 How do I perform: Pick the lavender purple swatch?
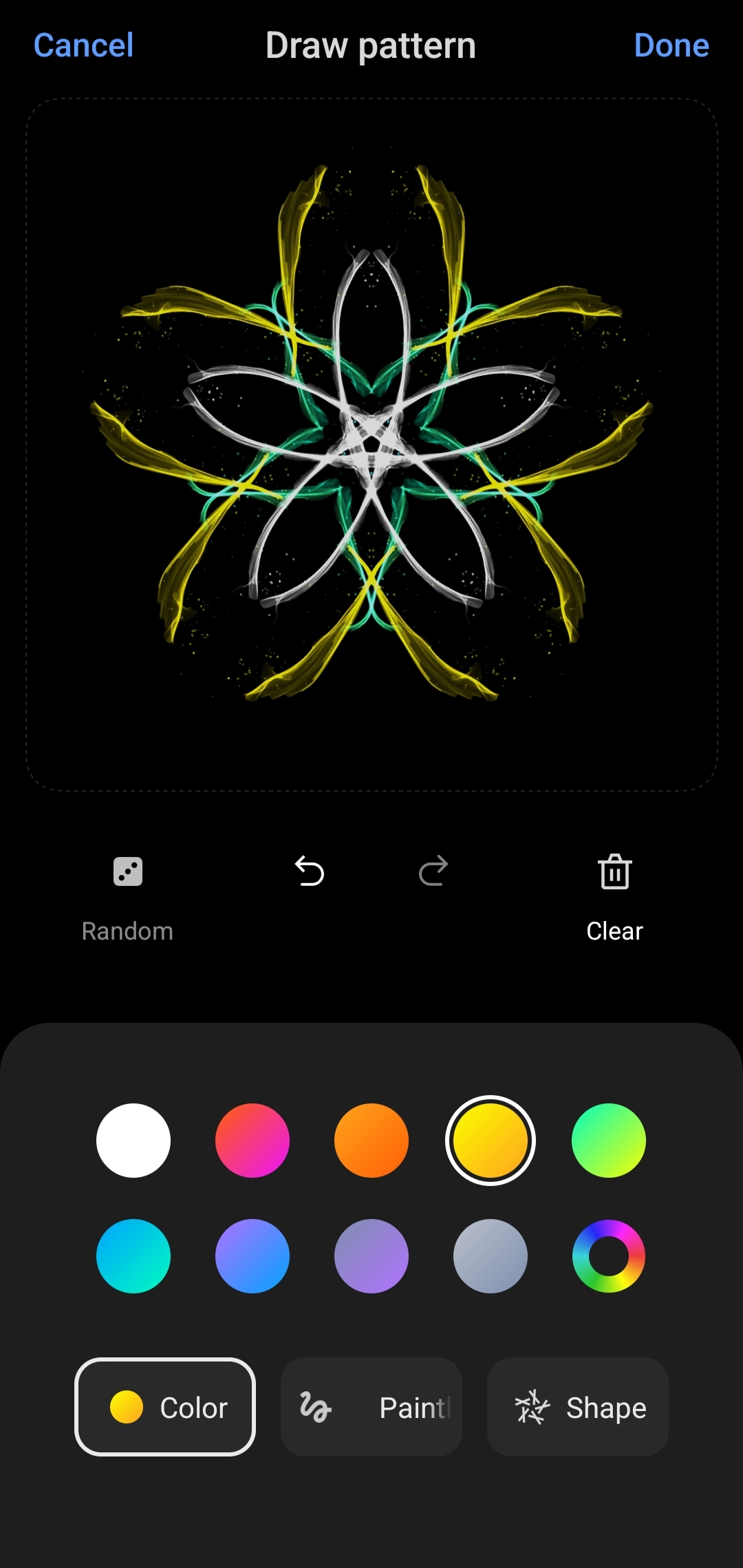click(x=371, y=1256)
